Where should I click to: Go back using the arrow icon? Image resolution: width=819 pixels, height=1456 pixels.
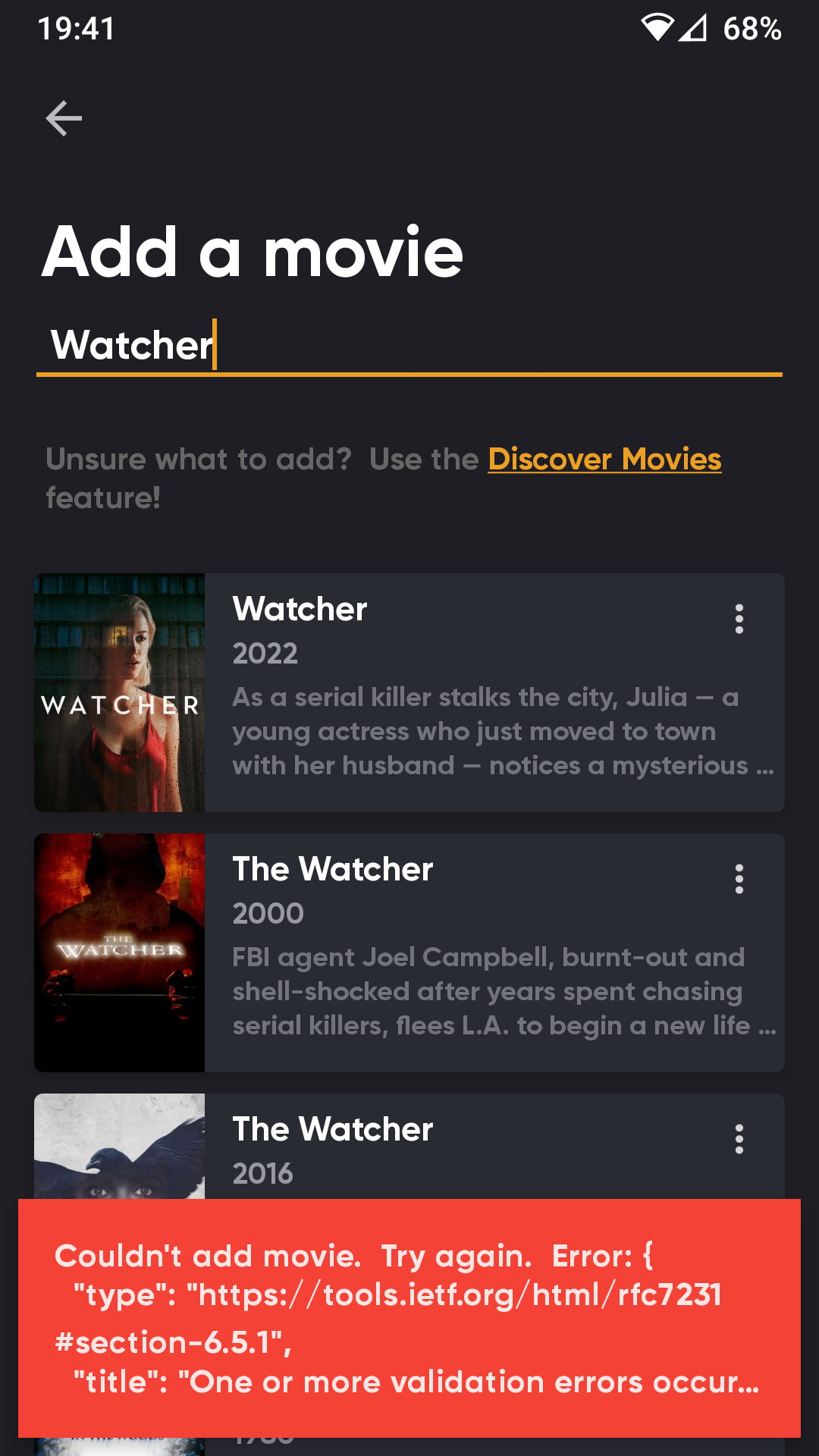click(x=64, y=118)
